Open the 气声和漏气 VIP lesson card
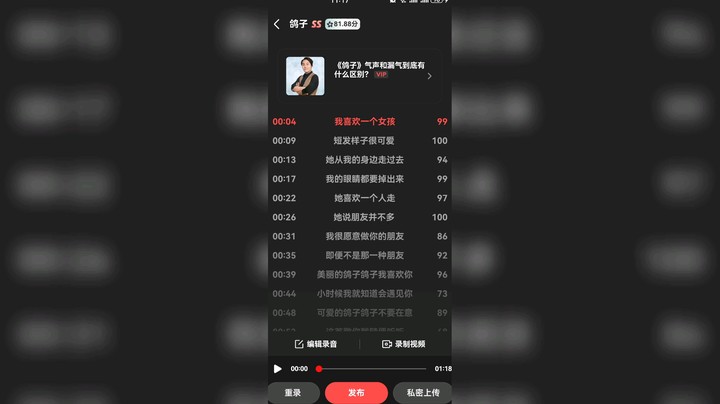Viewport: 720px width, 404px height. (x=359, y=76)
